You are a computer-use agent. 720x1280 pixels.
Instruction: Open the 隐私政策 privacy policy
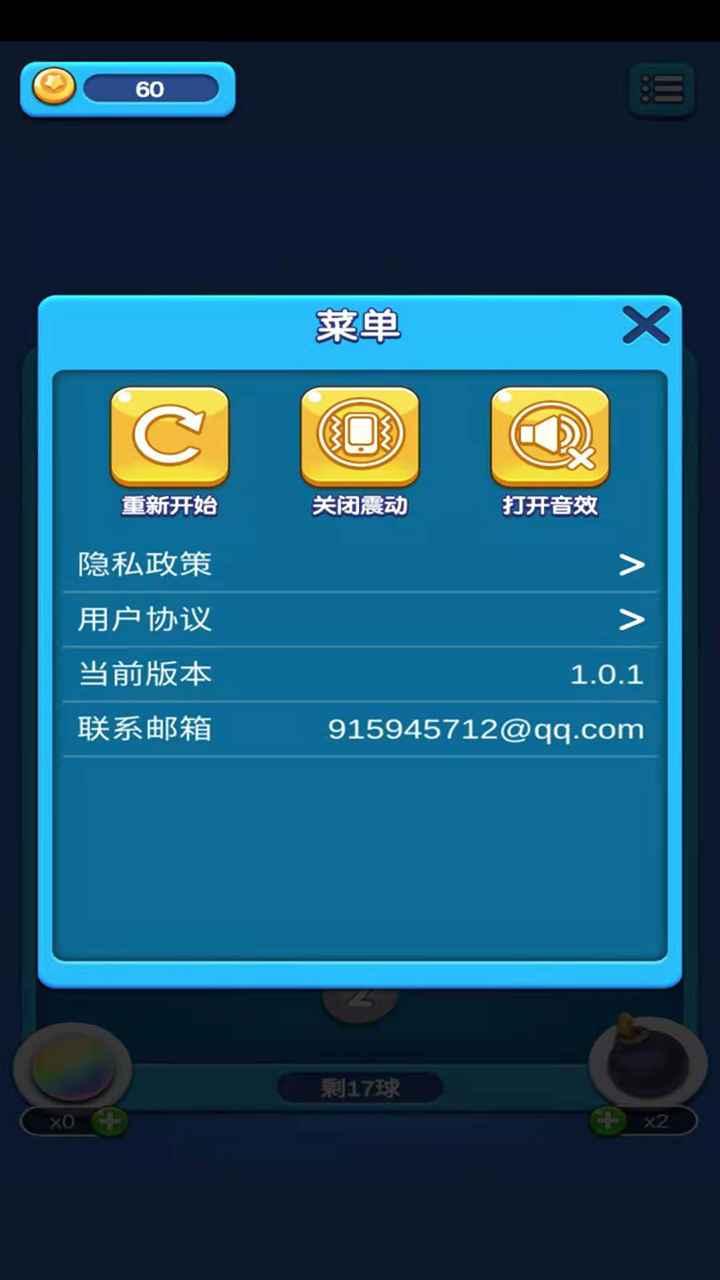(360, 565)
